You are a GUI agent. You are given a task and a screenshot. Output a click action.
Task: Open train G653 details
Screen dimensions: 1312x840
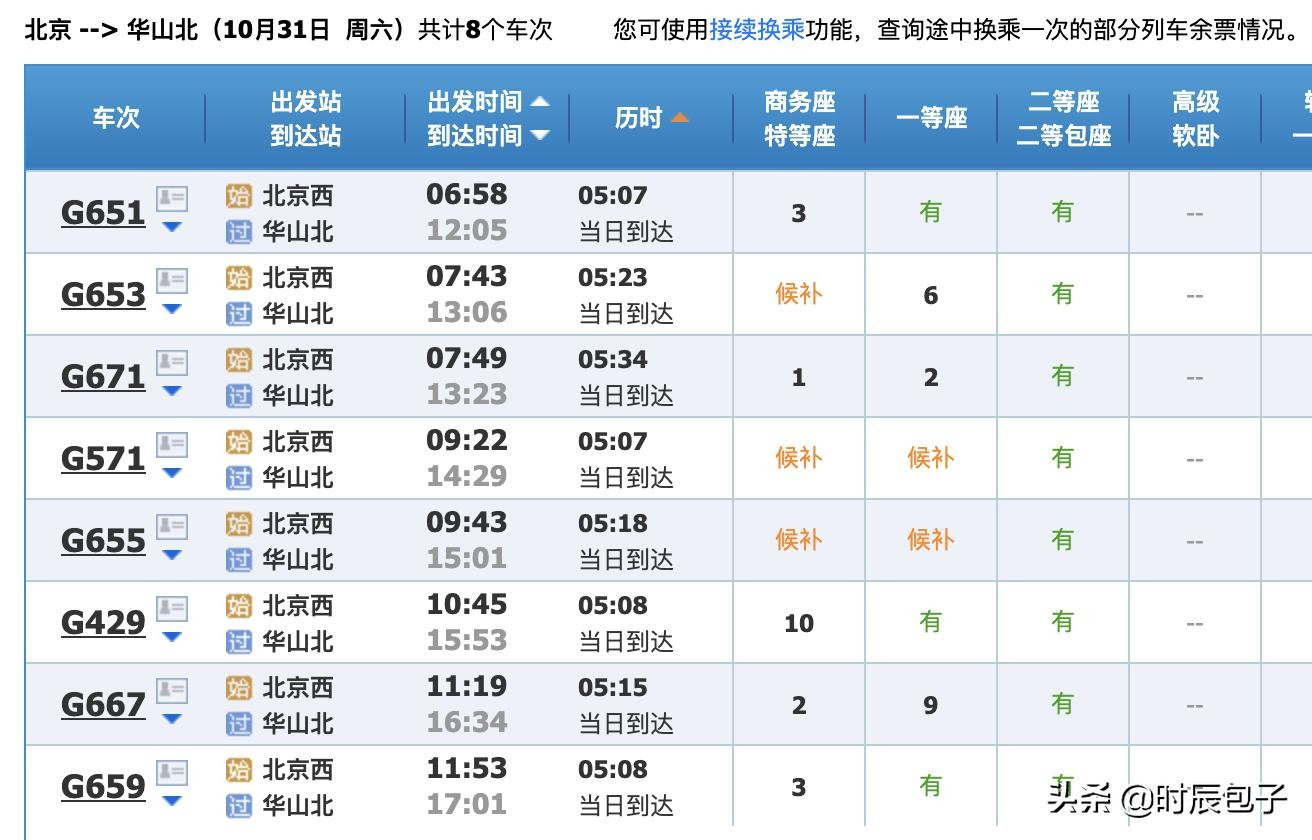[103, 295]
